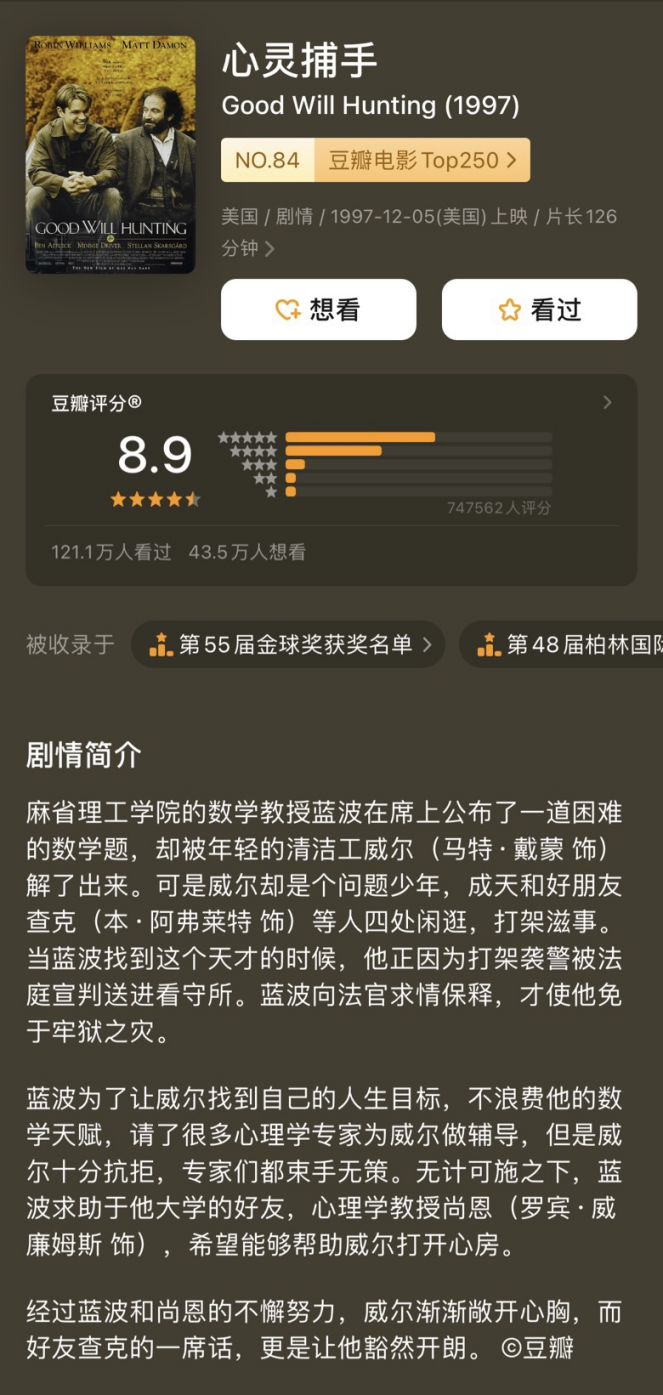
Task: Mark the movie as 想看
Action: [318, 310]
